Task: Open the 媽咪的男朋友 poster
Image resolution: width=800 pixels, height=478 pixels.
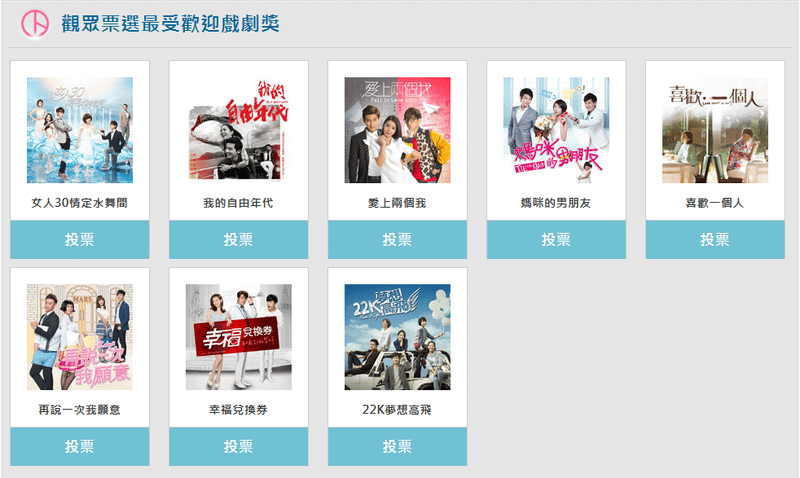Action: tap(556, 130)
